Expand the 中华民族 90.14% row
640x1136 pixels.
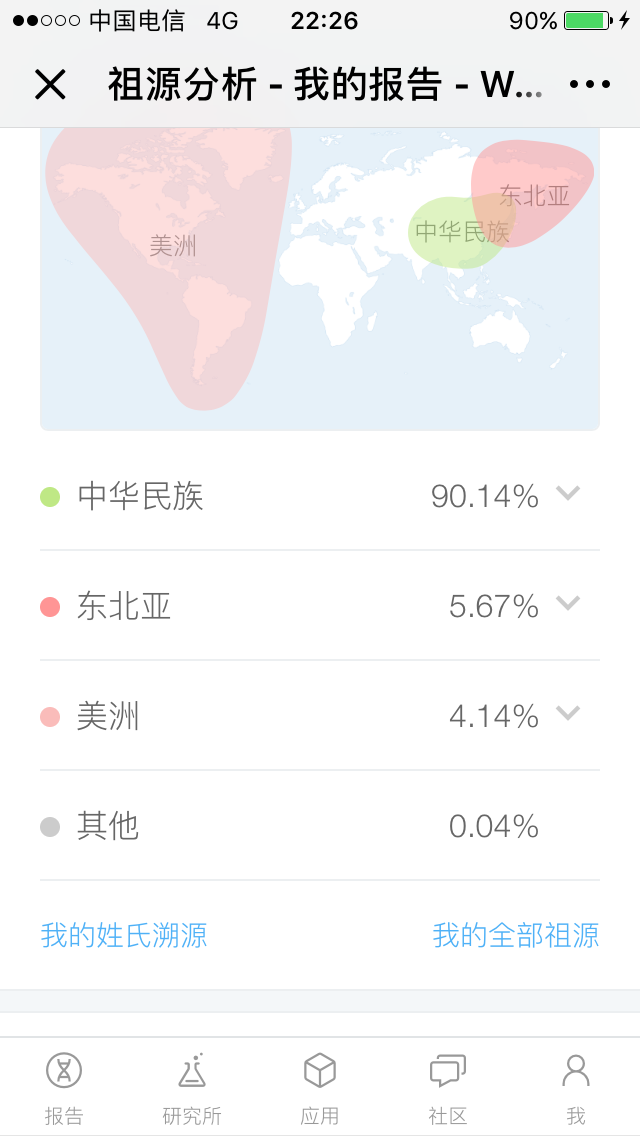coord(320,496)
